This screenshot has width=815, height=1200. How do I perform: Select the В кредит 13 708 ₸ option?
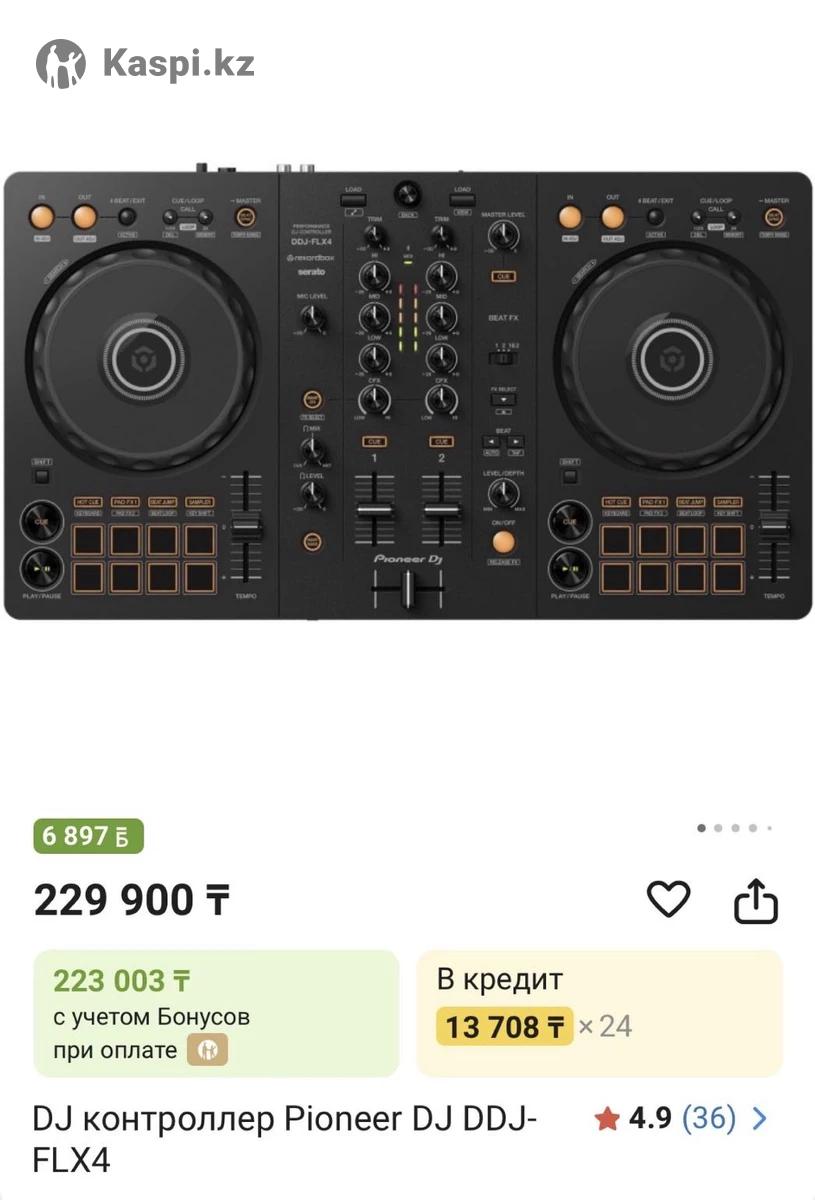[x=598, y=1012]
